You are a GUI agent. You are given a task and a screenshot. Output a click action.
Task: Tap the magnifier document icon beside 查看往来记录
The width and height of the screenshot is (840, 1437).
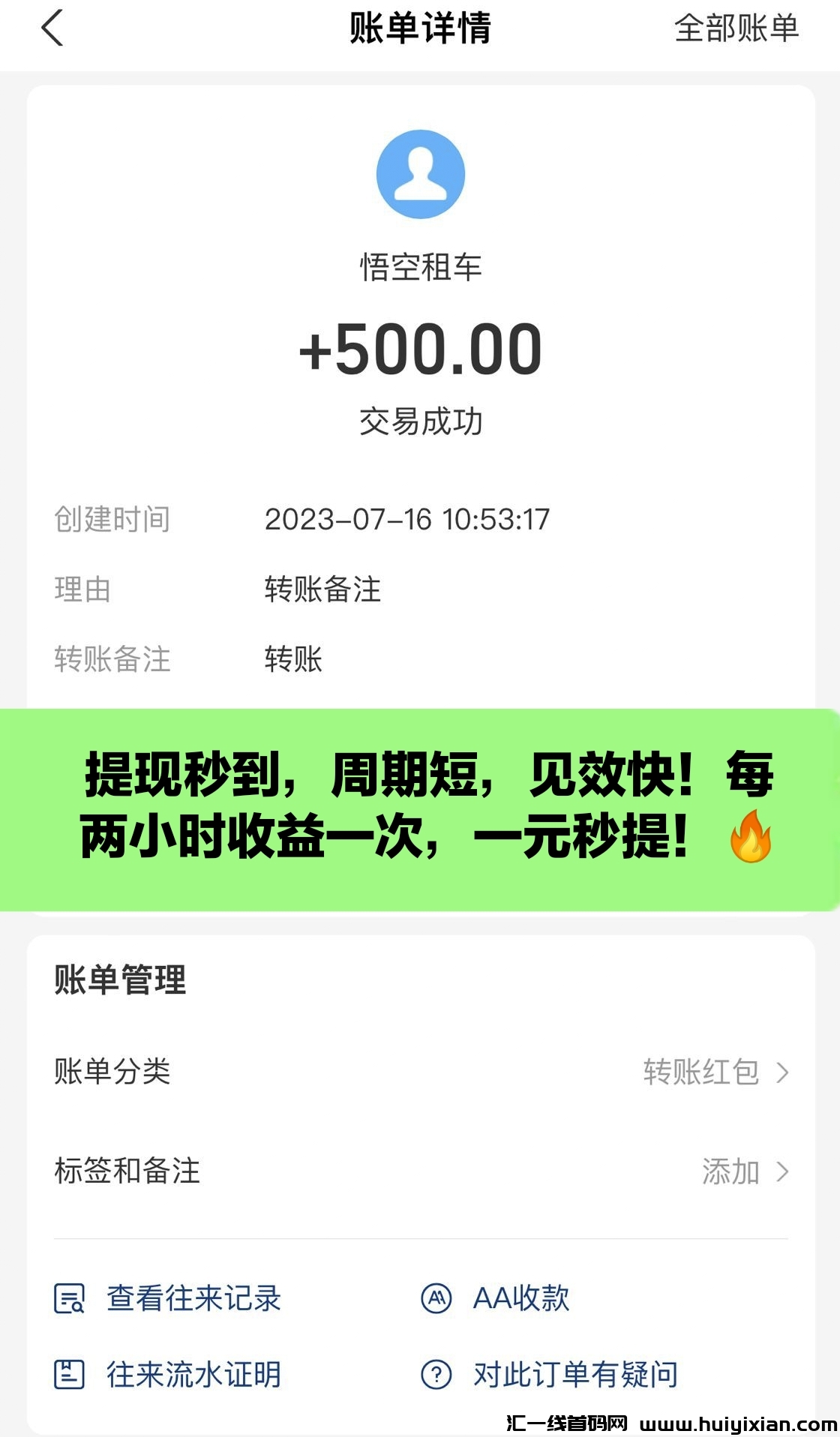click(x=70, y=1300)
